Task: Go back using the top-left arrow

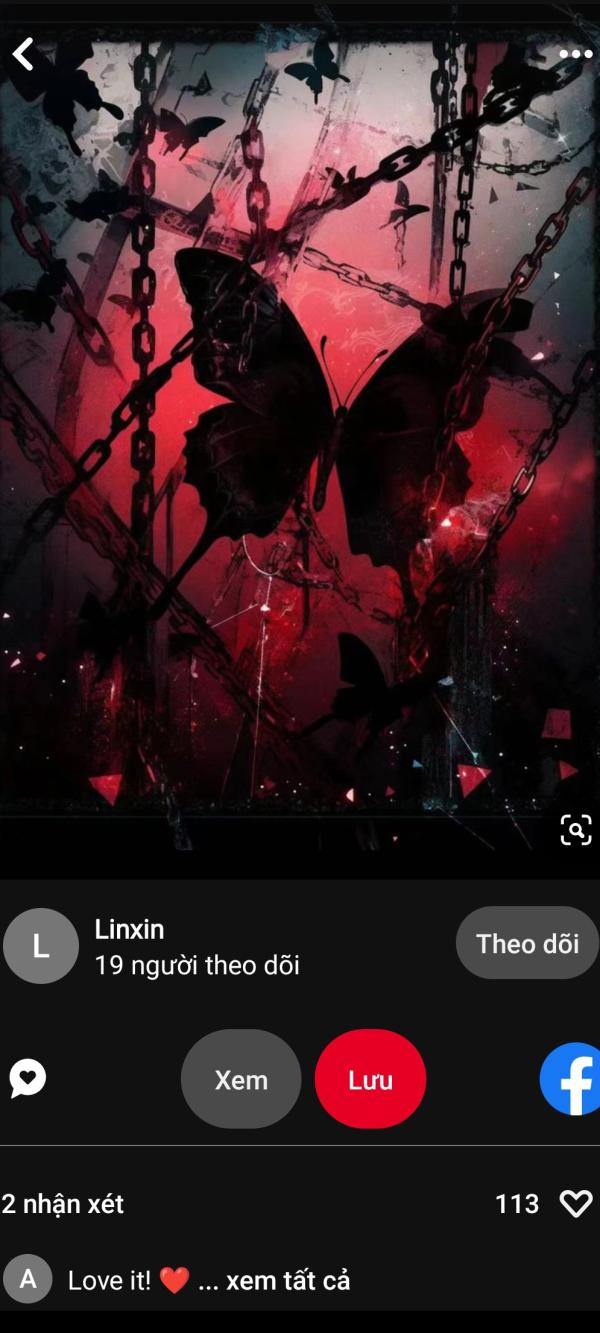Action: [x=23, y=54]
